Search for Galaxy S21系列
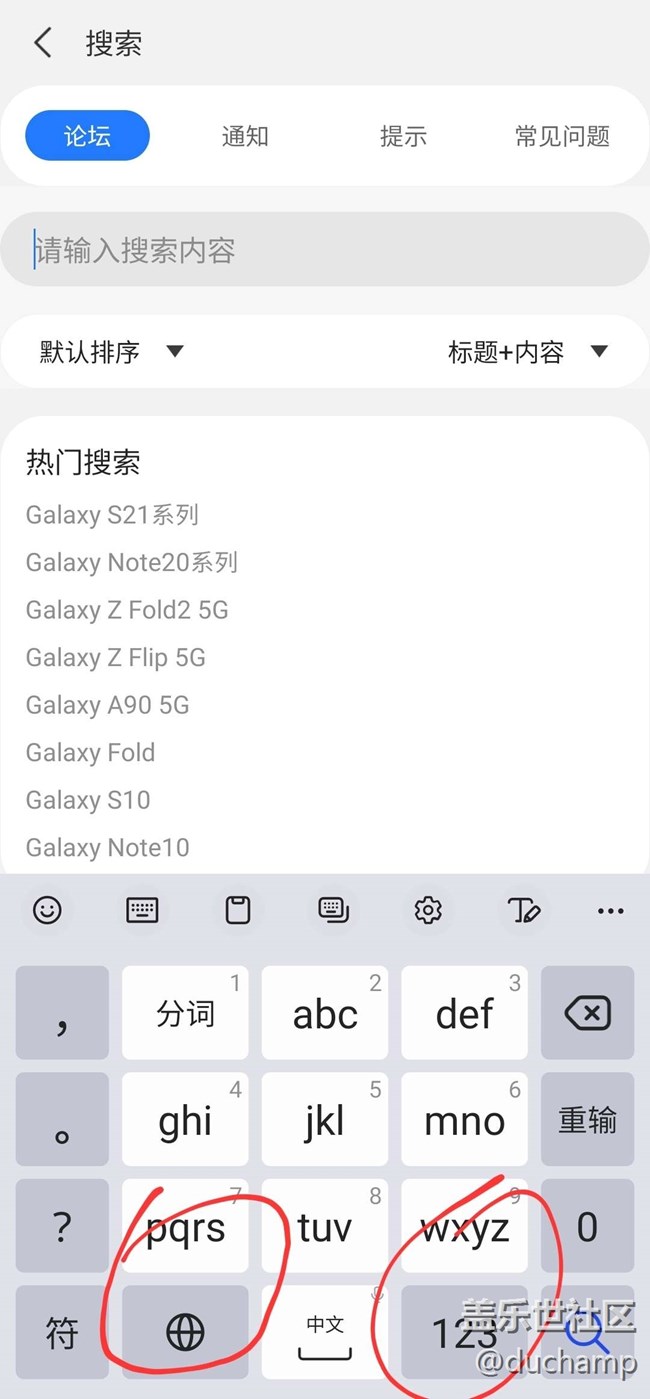Viewport: 650px width, 1399px height. click(112, 515)
